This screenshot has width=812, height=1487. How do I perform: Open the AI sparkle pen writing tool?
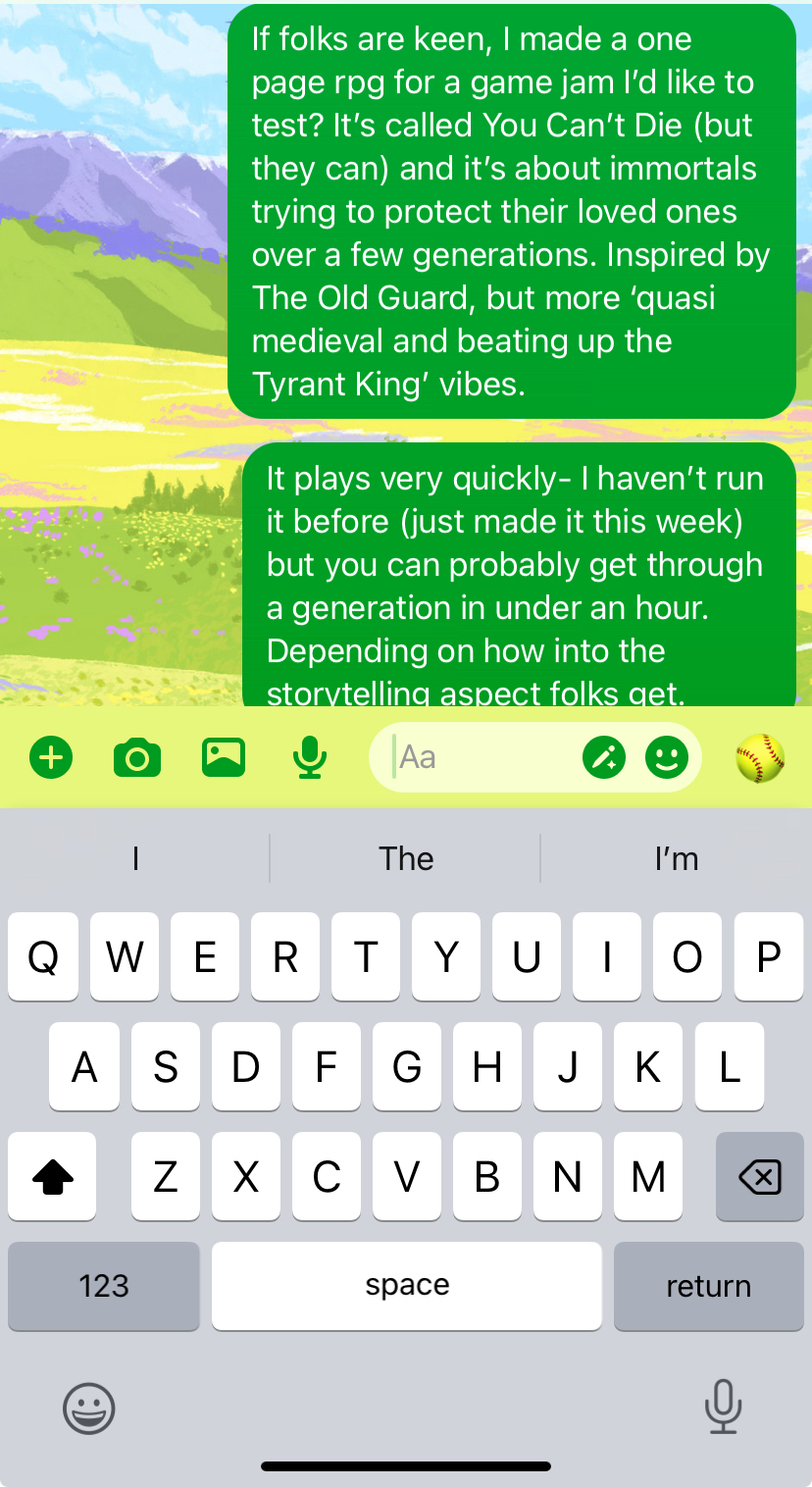[x=604, y=757]
